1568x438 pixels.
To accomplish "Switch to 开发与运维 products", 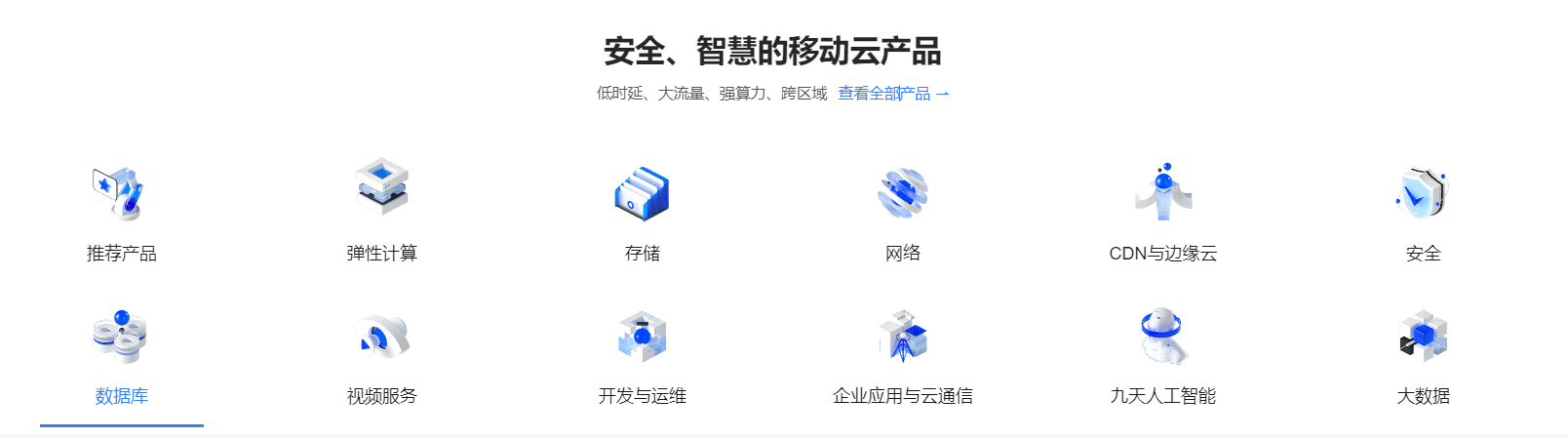I will (643, 356).
